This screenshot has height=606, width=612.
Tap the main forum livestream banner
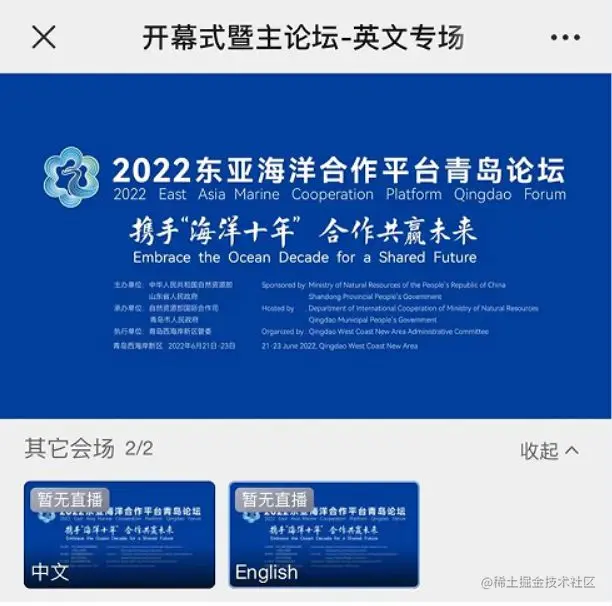(x=306, y=245)
